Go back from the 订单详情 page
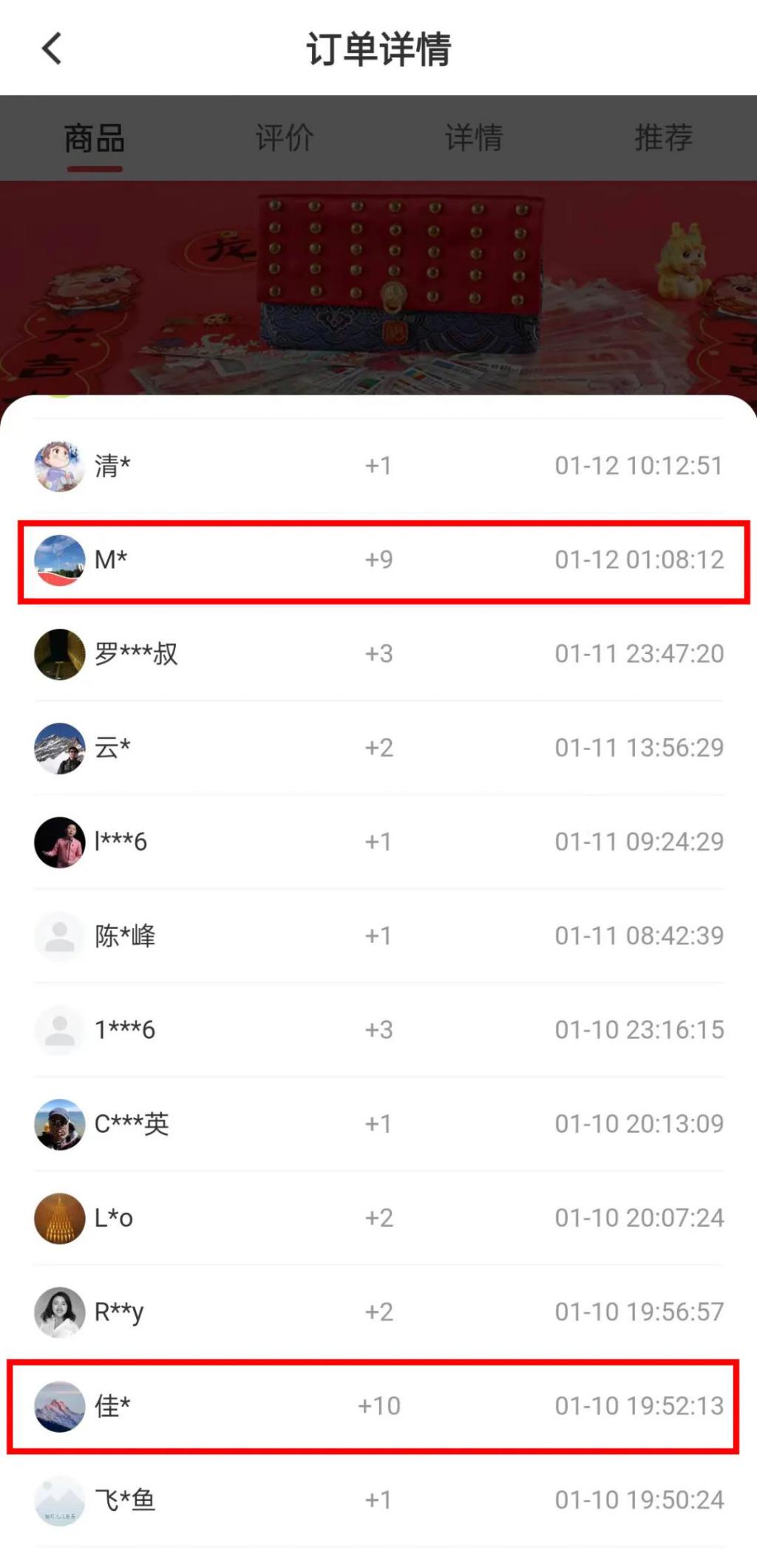This screenshot has height=1568, width=757. tap(52, 49)
